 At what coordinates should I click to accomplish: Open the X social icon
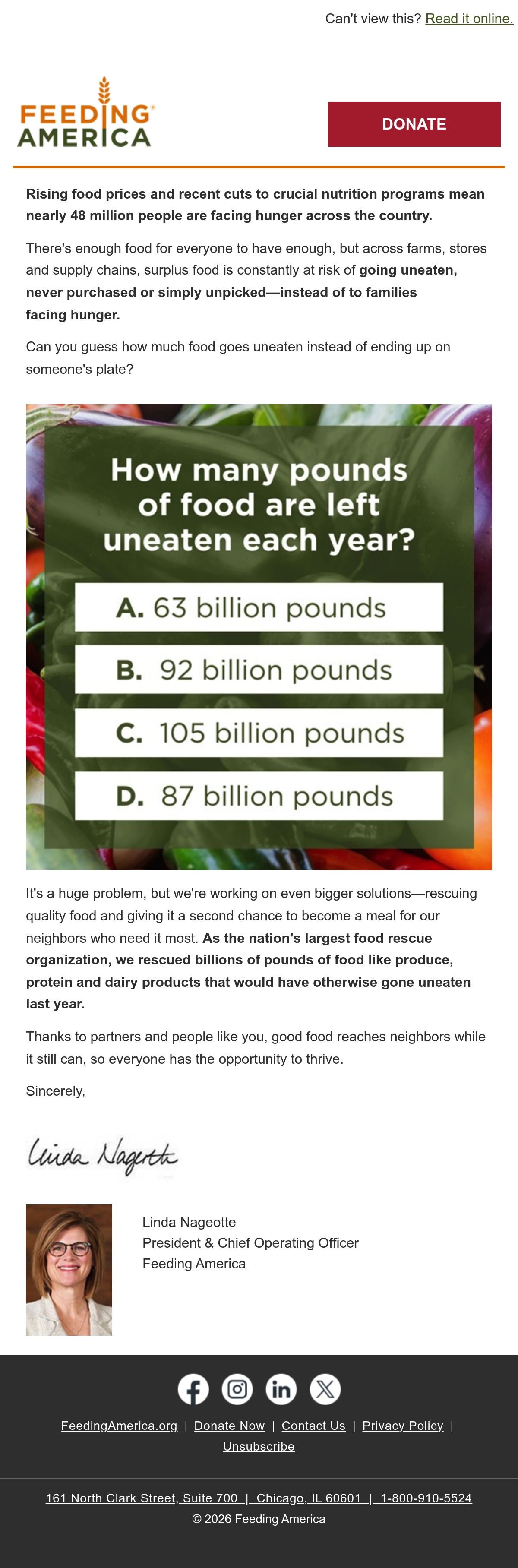(325, 1389)
